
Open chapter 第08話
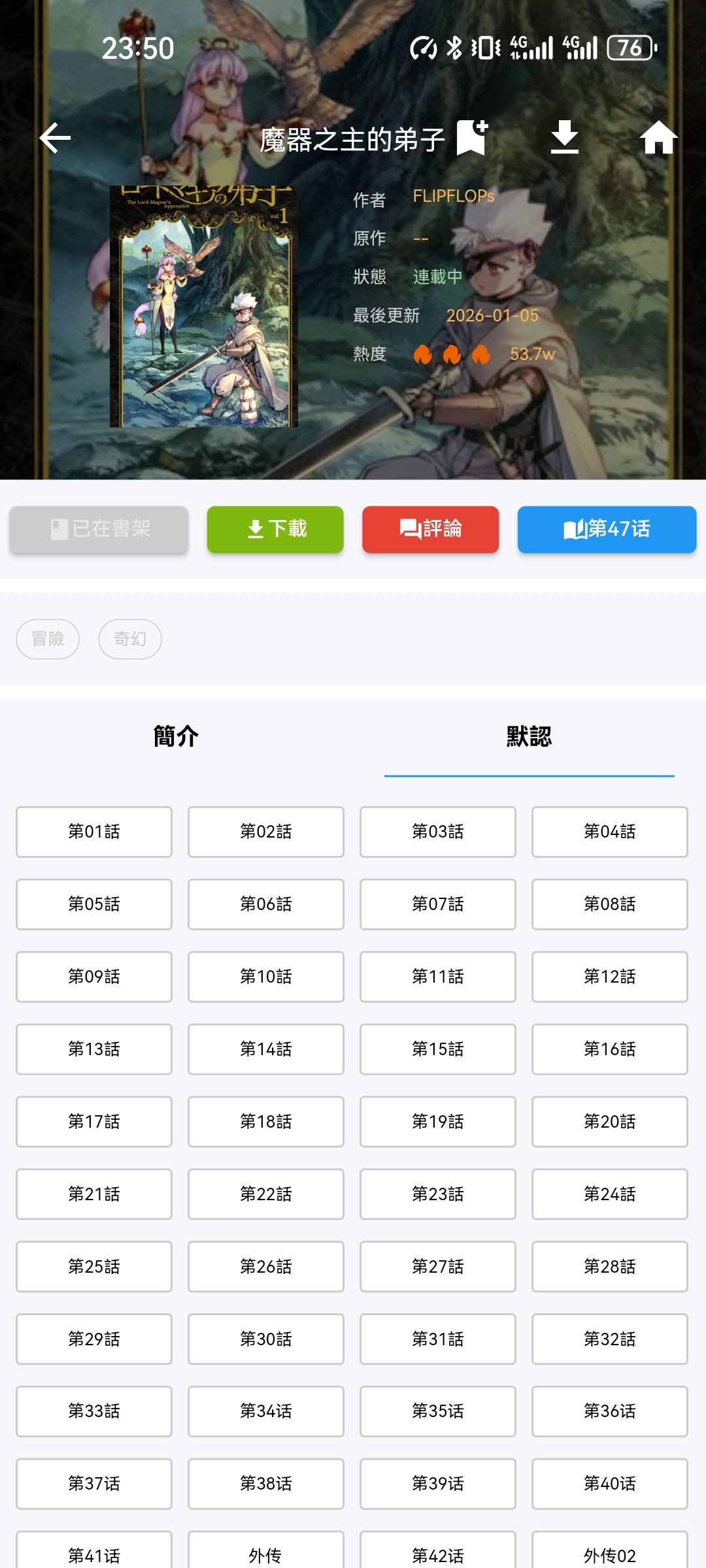[x=609, y=904]
